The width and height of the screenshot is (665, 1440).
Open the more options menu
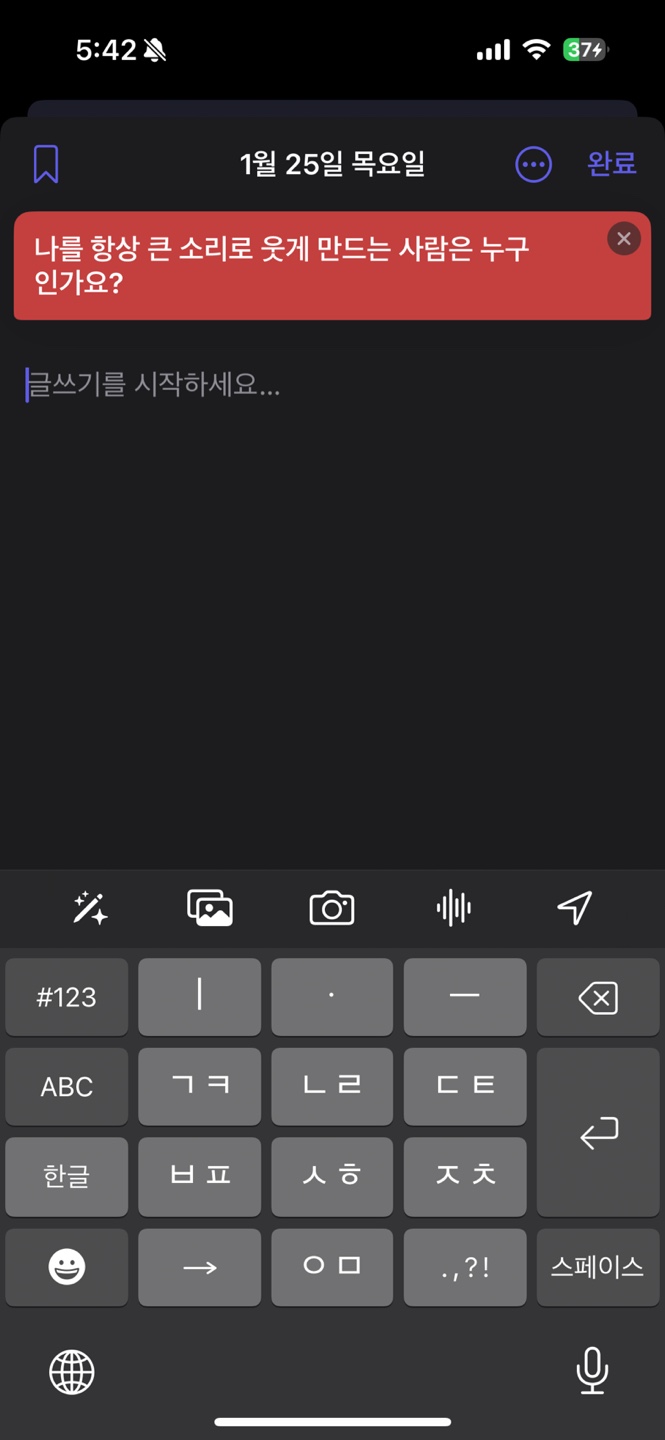pos(533,164)
